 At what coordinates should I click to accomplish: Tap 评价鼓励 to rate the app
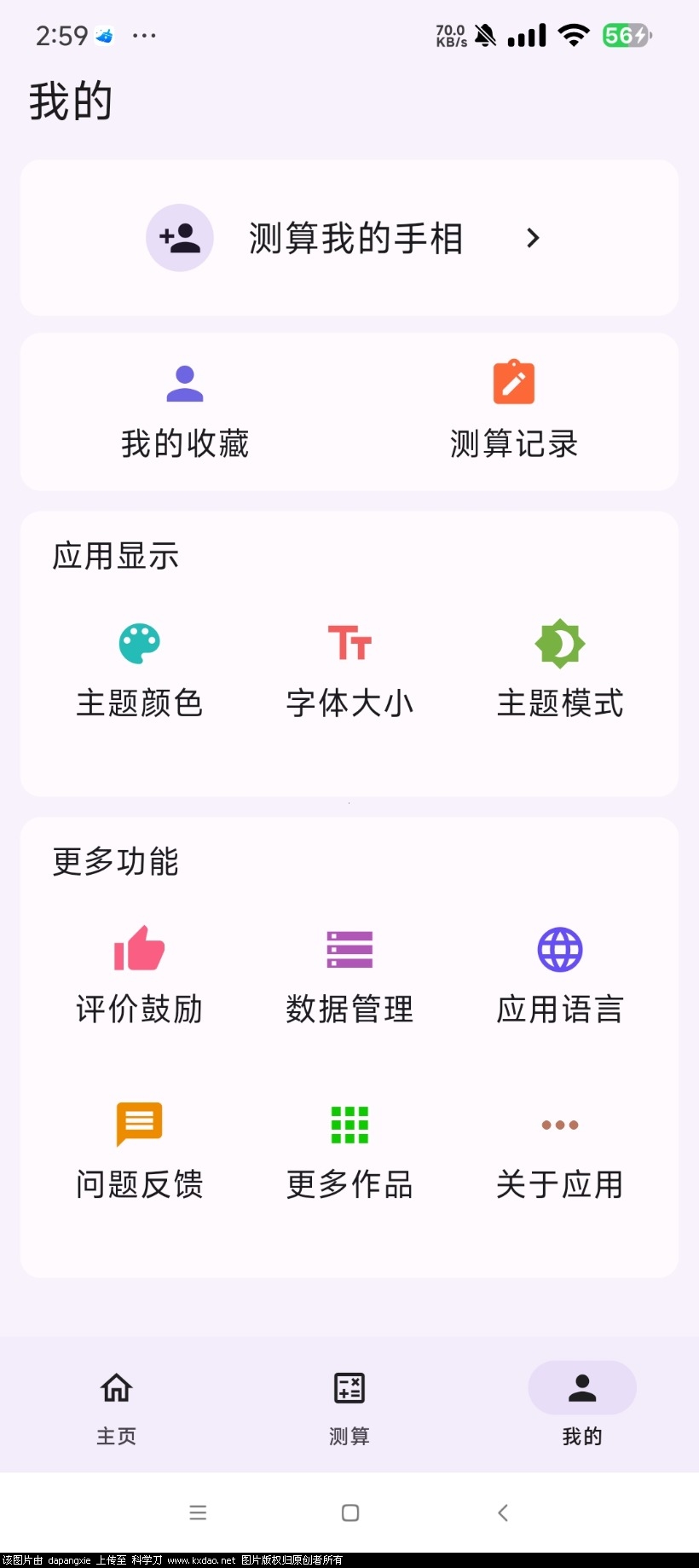(140, 976)
